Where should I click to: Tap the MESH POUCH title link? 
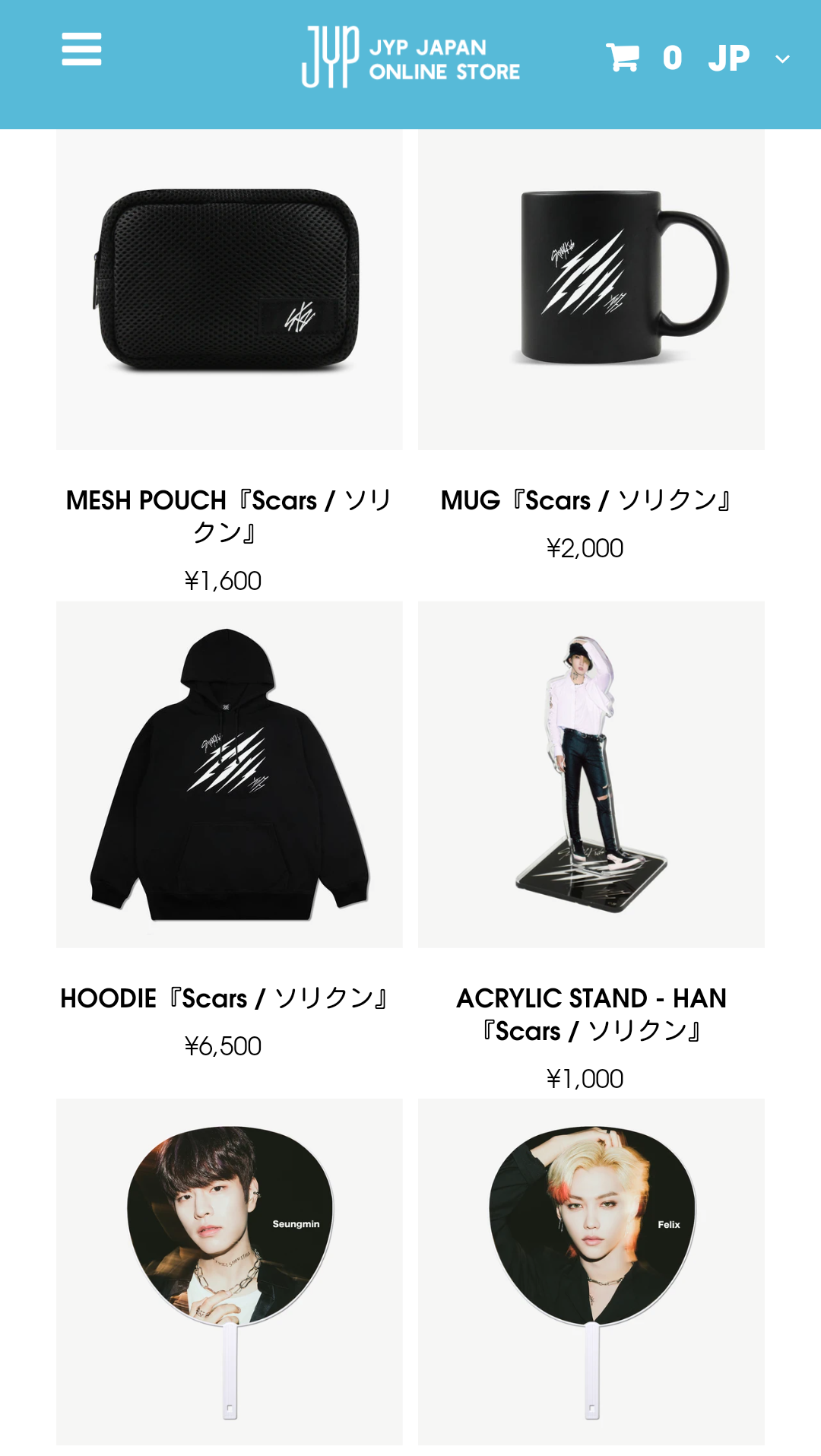228,515
